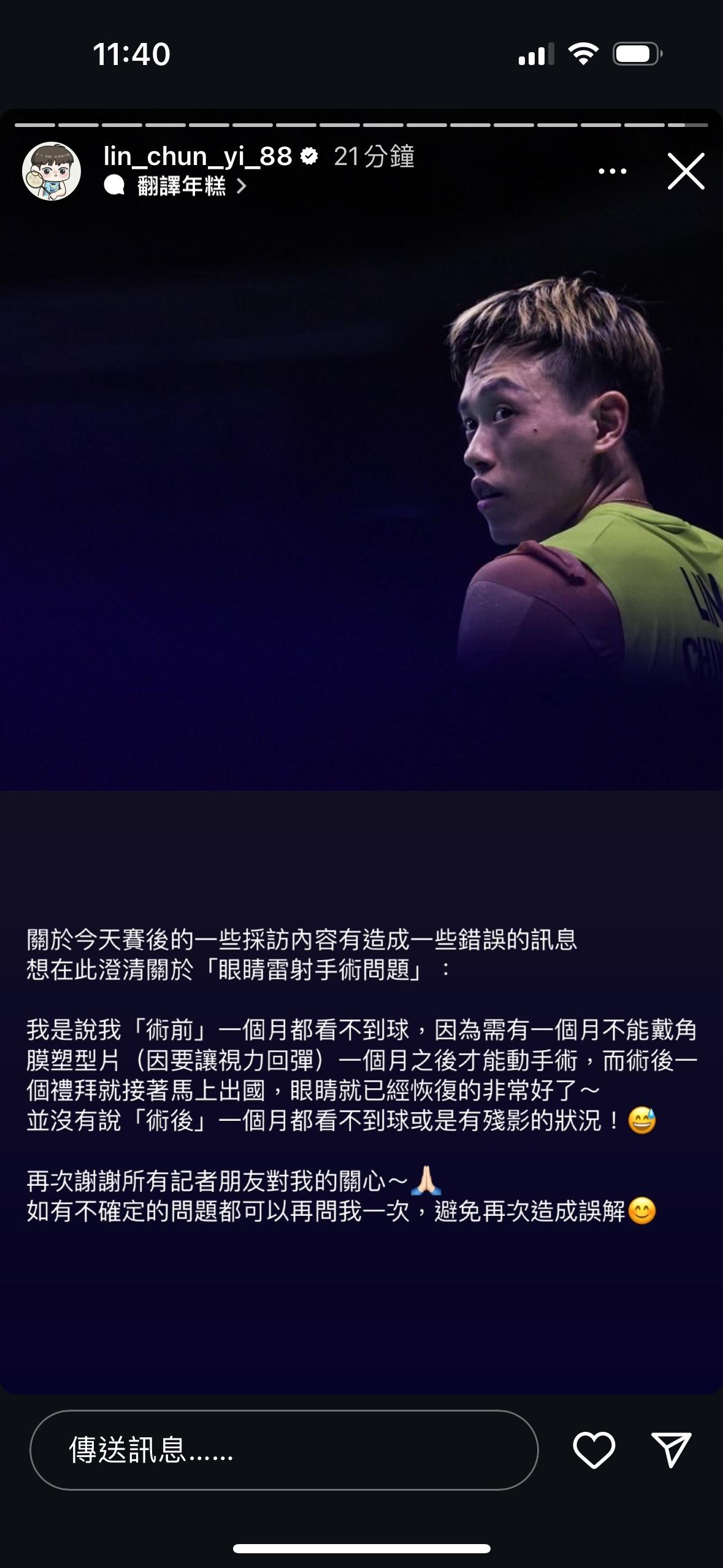Share the story via the paper plane icon
This screenshot has height=1568, width=723.
[x=671, y=1450]
